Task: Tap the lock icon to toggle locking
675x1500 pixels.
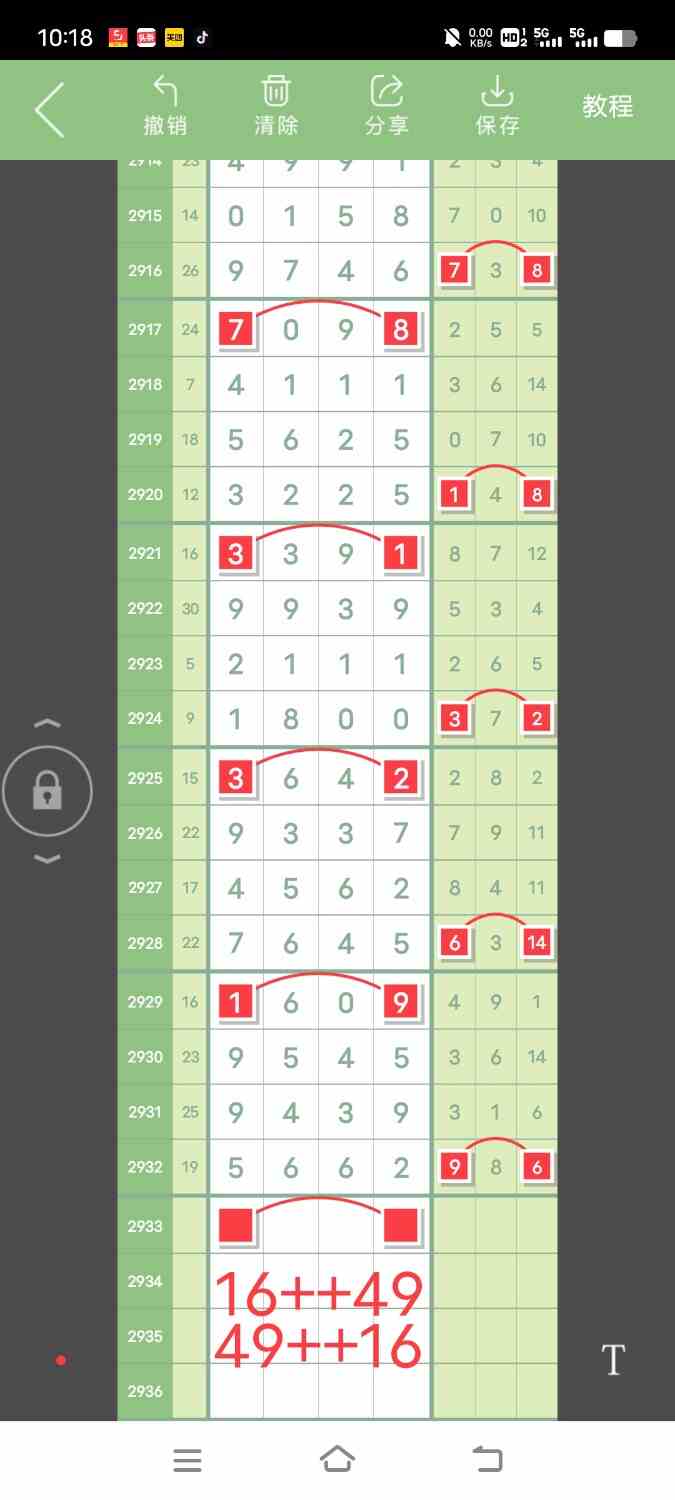Action: coord(47,792)
